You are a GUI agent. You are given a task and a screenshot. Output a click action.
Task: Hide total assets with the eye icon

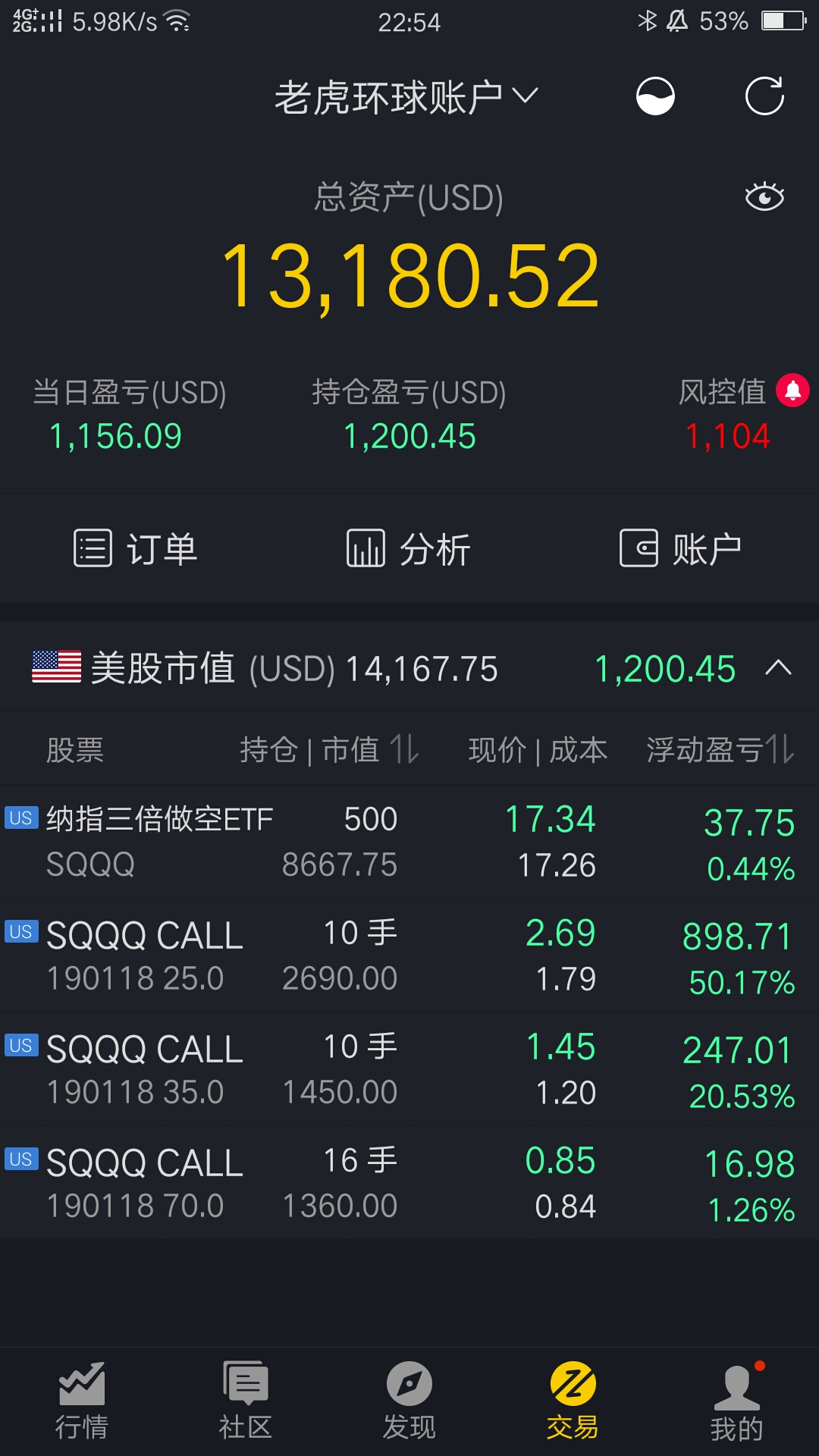coord(764,197)
